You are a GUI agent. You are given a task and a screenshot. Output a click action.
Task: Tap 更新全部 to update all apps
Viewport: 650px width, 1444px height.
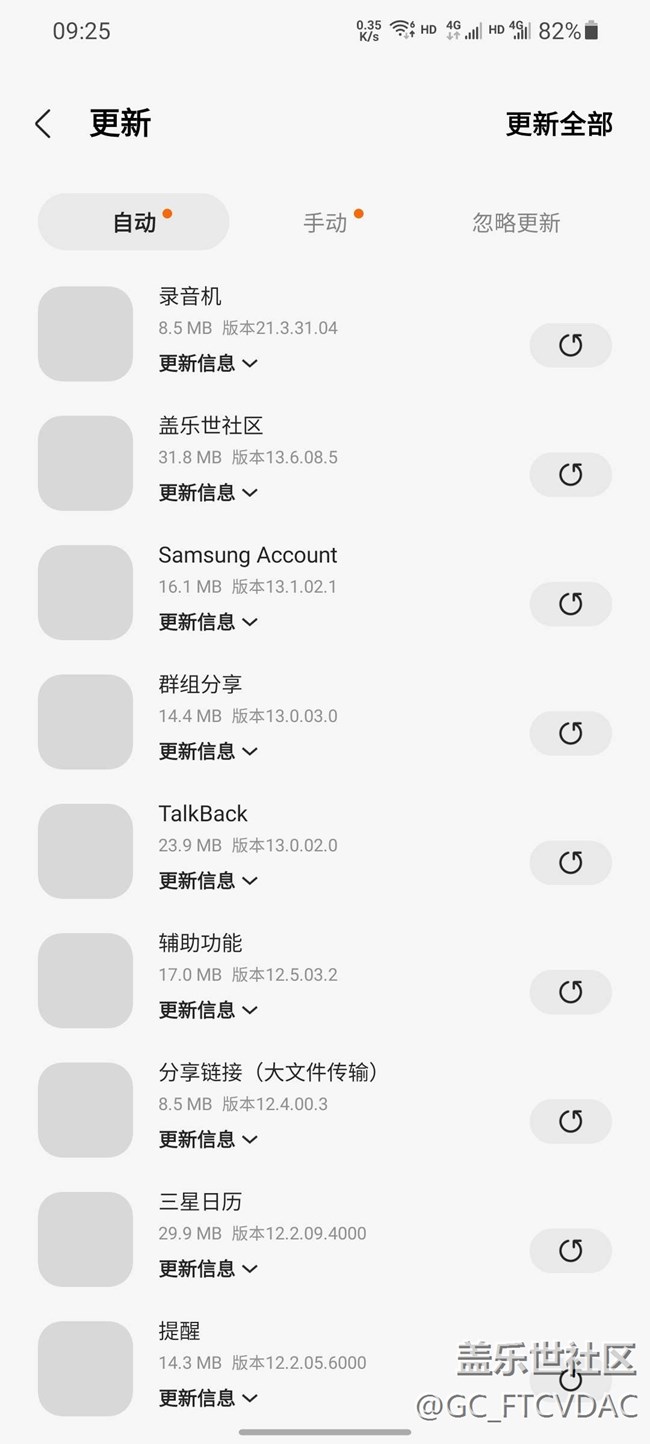point(559,124)
